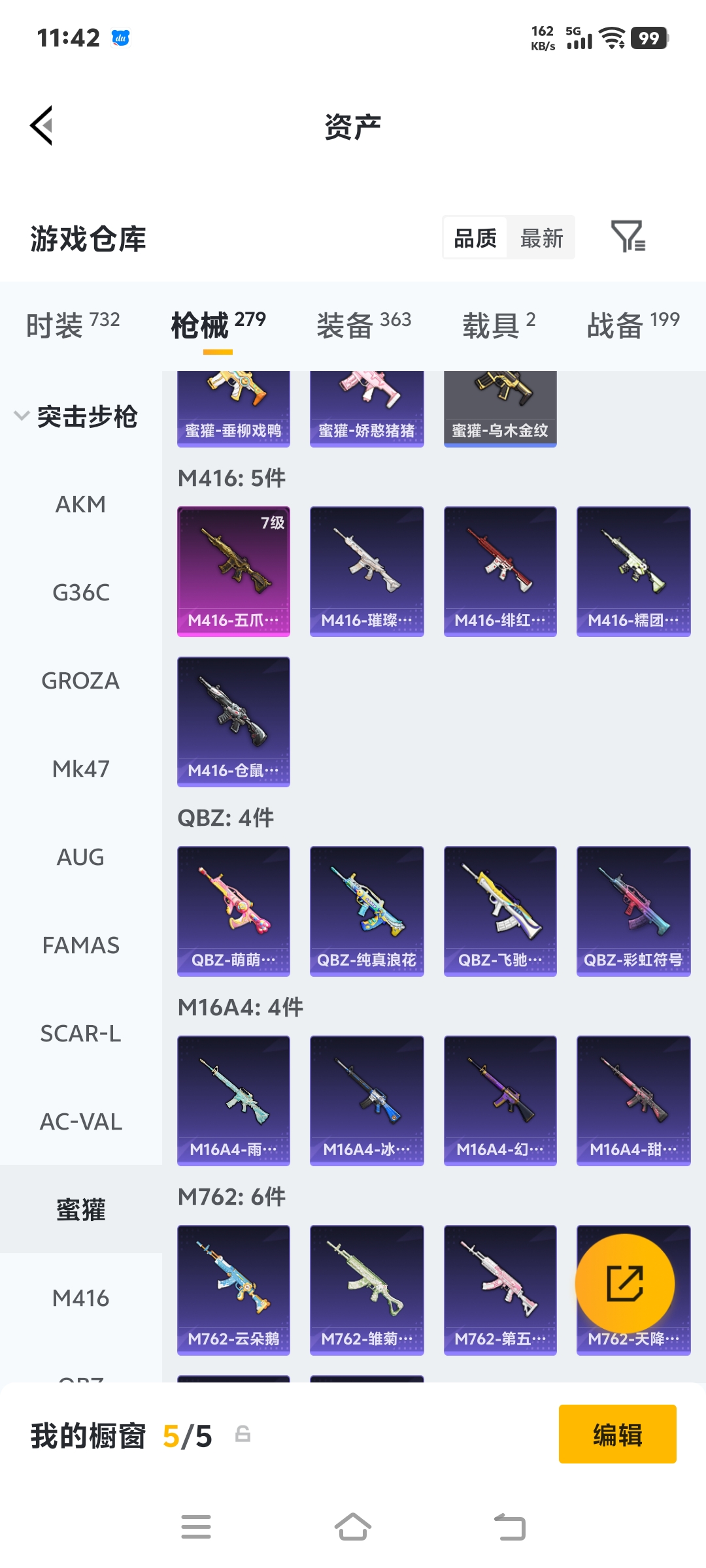View the M762-云朵鹅 skin
Viewport: 706px width, 1568px height.
pos(233,1290)
